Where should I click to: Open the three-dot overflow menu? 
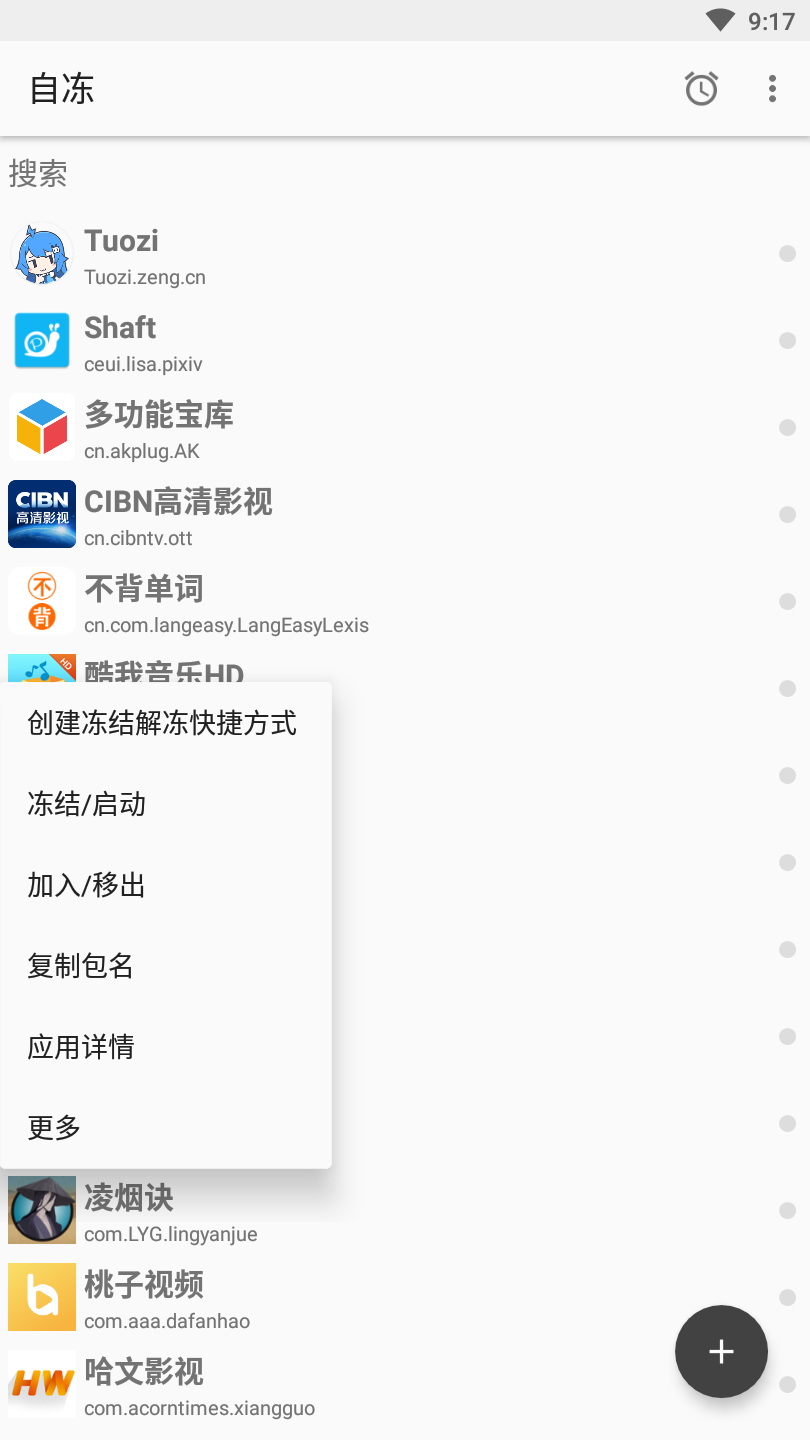772,89
